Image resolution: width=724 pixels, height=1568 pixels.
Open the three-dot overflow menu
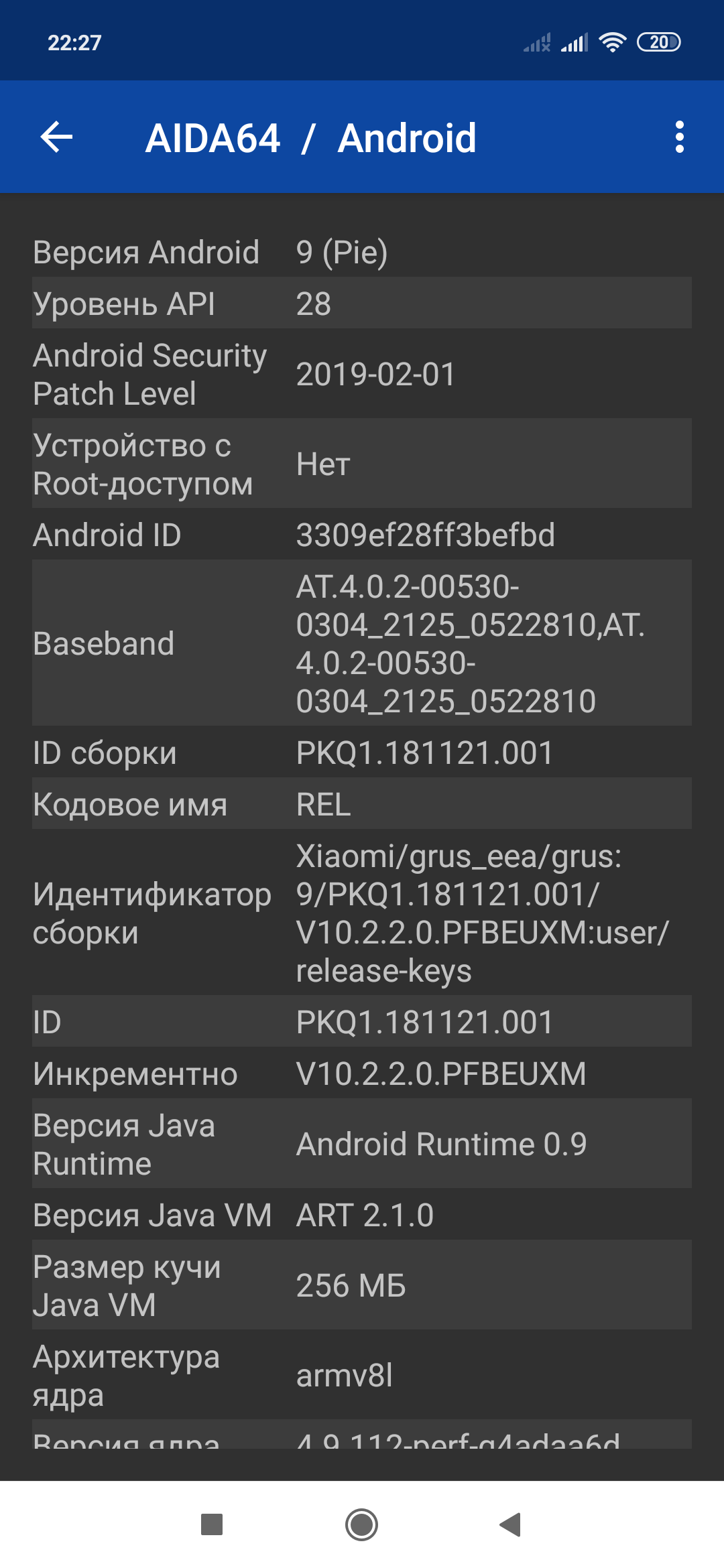coord(679,137)
